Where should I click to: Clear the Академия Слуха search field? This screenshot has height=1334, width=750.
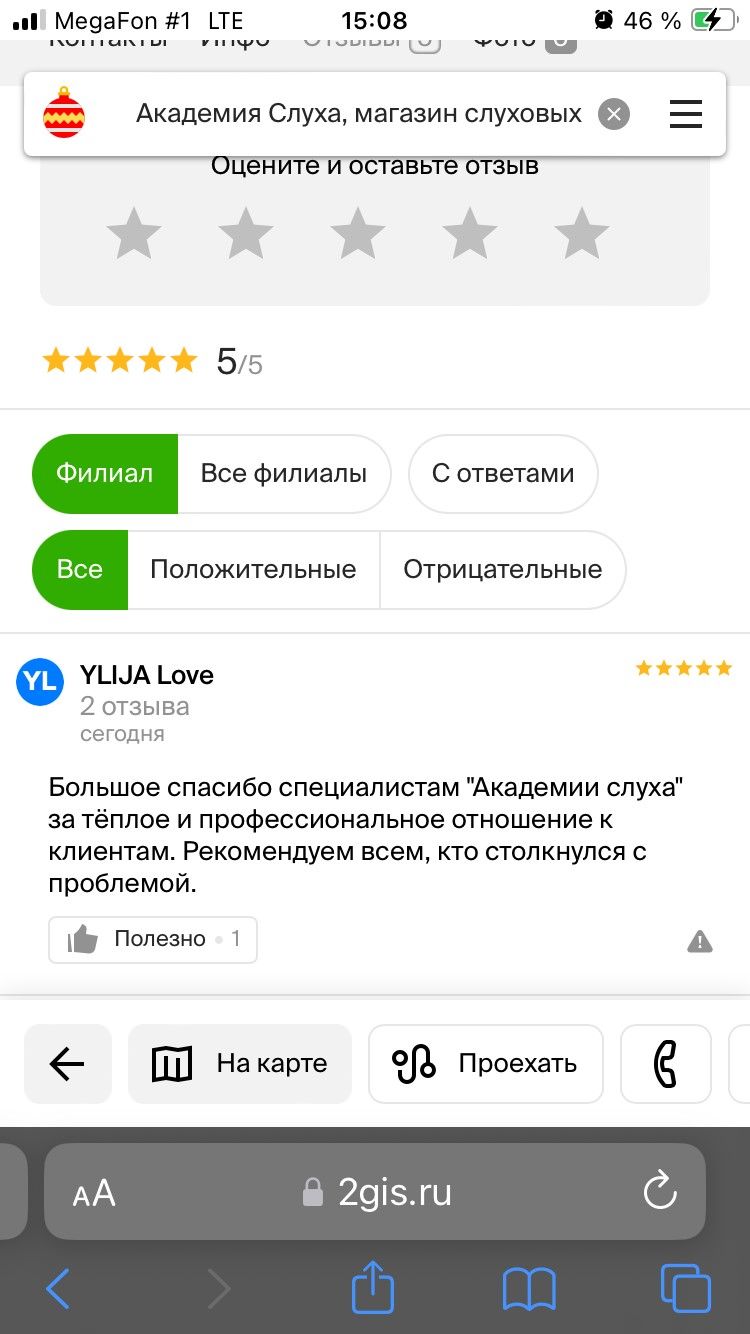tap(614, 114)
